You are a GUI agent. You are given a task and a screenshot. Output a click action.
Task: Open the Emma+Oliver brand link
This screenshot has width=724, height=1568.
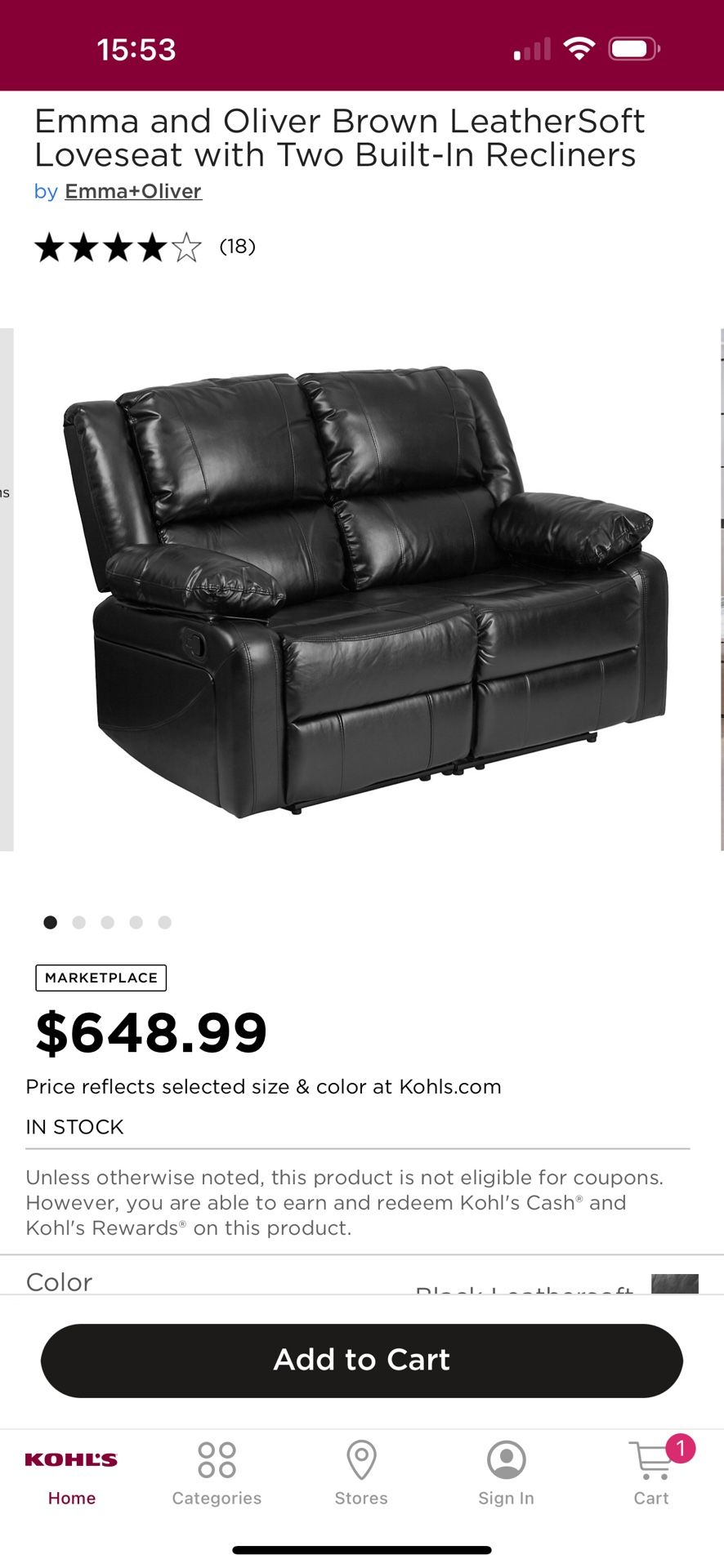[132, 191]
